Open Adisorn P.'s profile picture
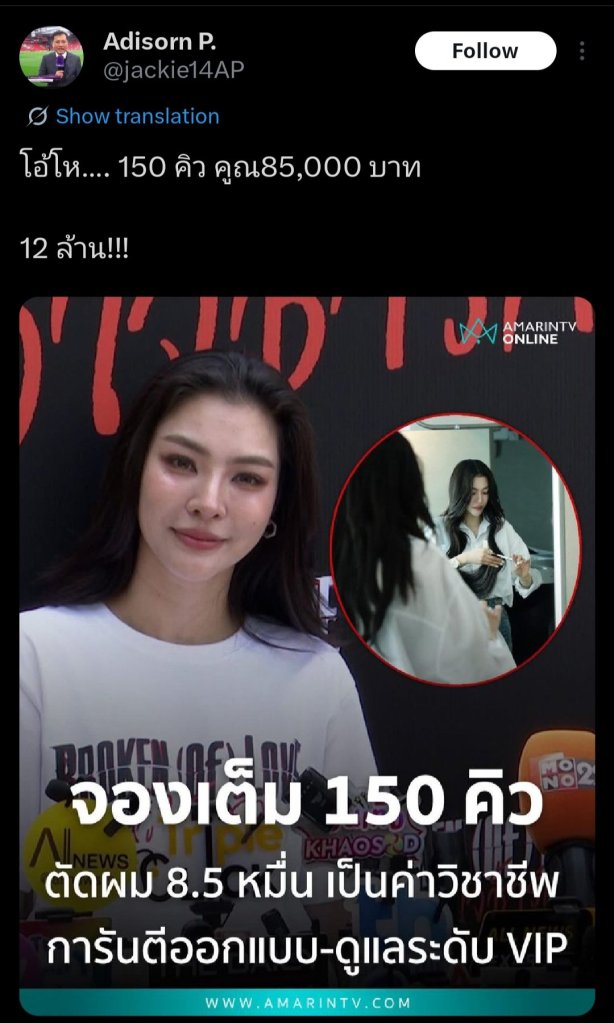 click(x=51, y=56)
